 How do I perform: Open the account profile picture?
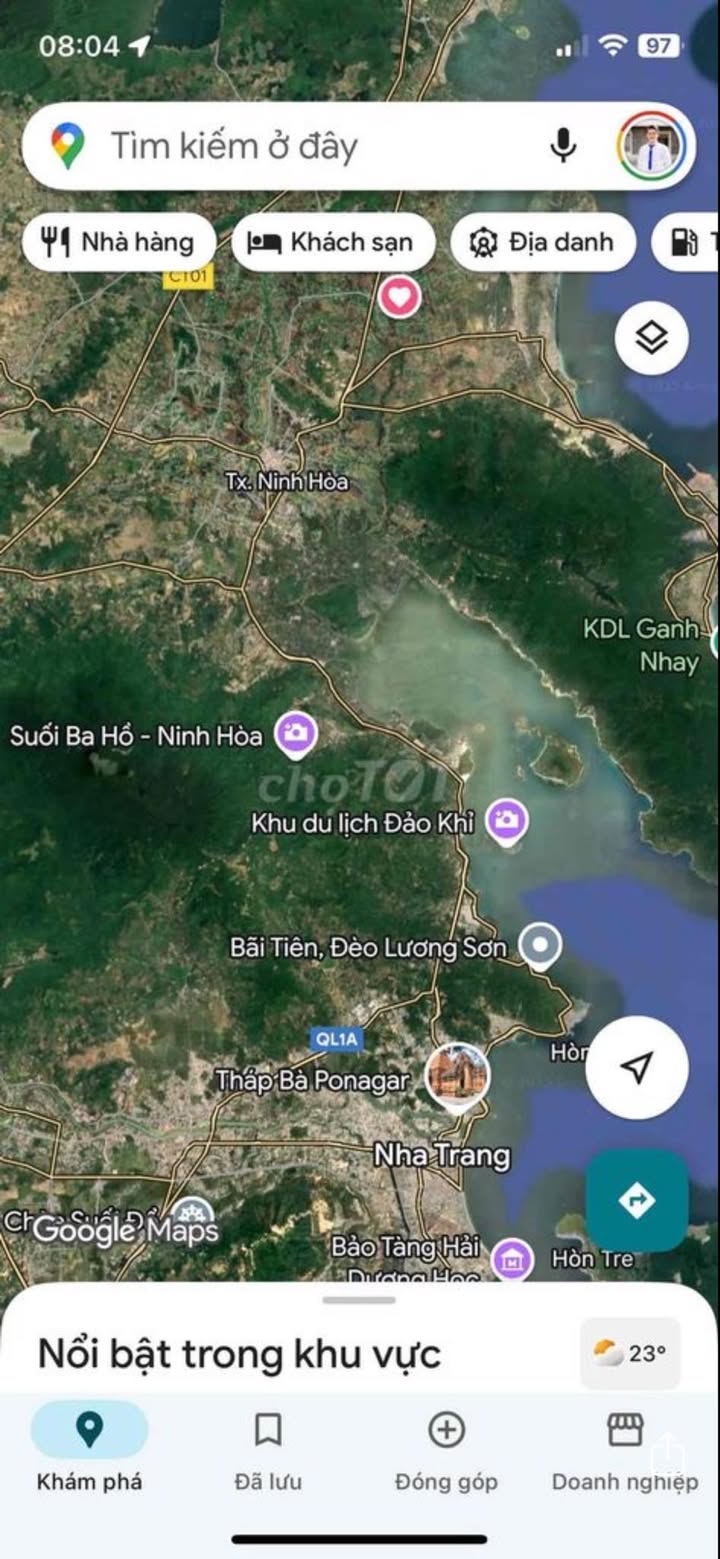tap(652, 147)
